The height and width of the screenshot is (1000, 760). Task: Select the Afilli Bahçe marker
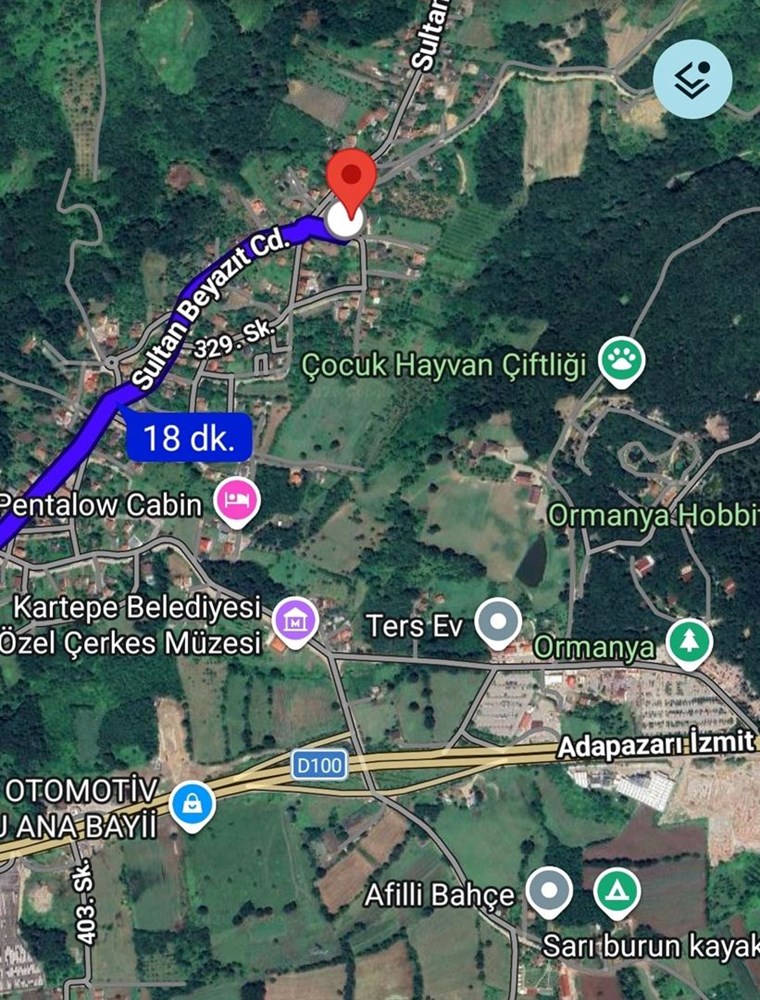point(548,891)
